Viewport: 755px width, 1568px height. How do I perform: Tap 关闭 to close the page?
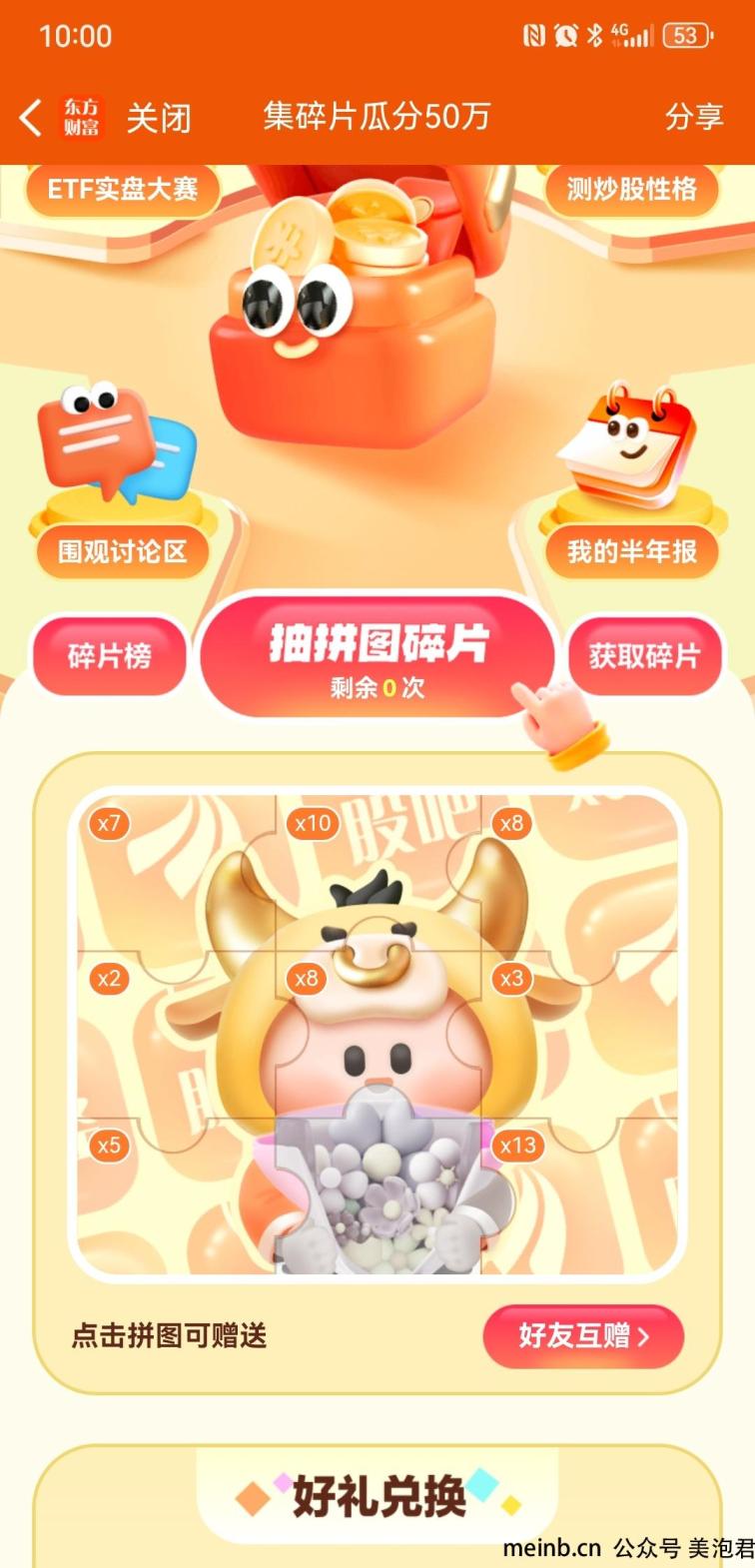[158, 118]
